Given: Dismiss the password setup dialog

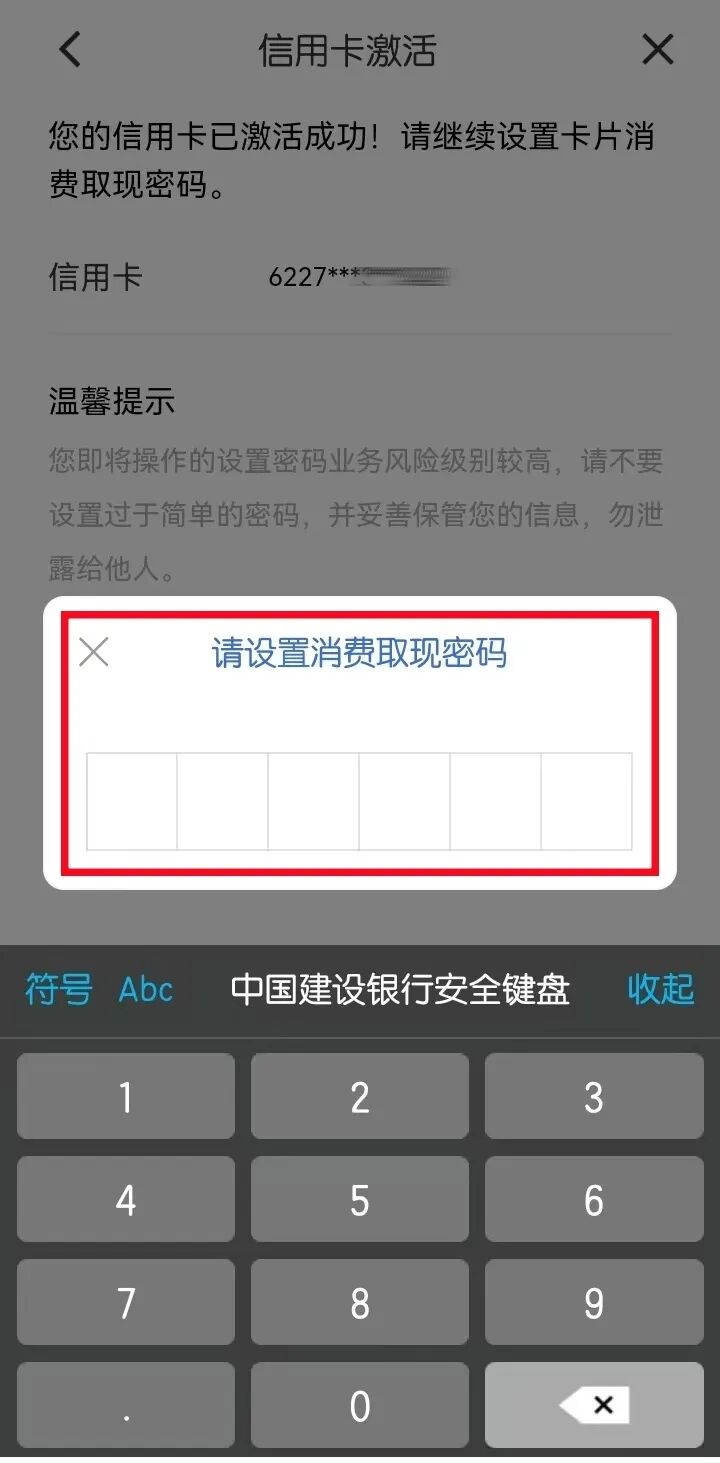Looking at the screenshot, I should (94, 653).
